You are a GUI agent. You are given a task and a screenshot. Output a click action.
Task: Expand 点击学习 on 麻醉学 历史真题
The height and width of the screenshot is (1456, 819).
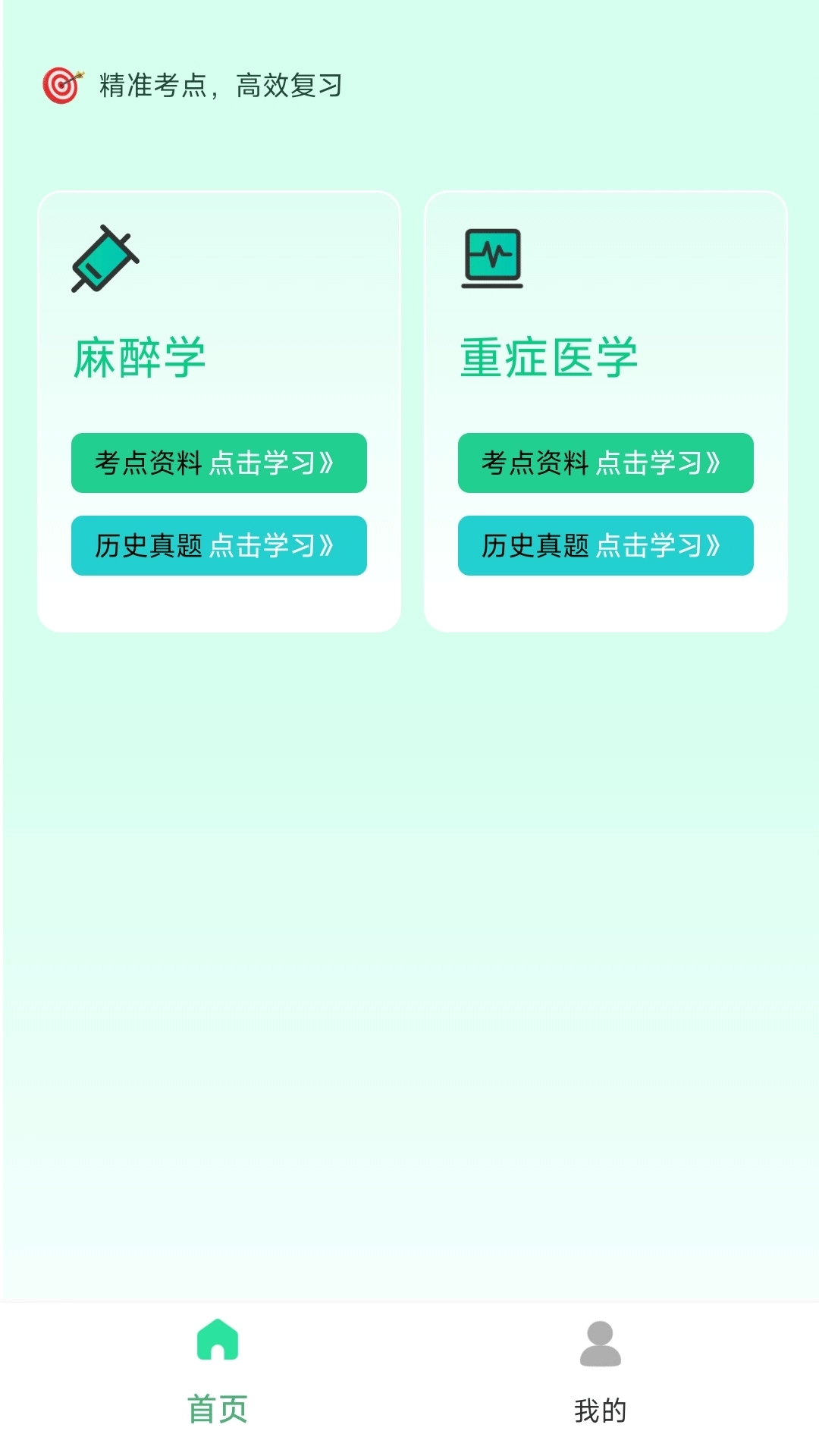[271, 545]
